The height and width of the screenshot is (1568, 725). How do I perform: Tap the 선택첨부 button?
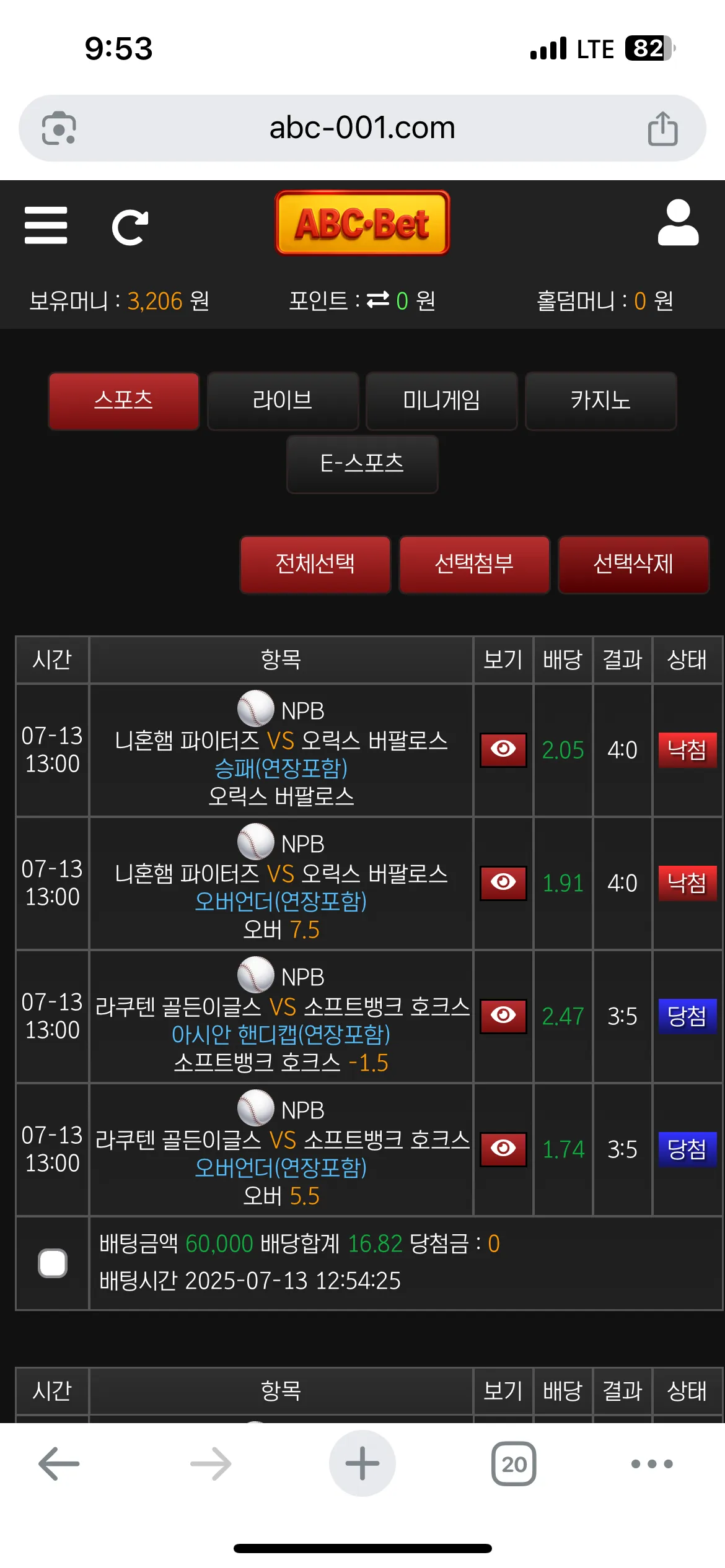475,564
